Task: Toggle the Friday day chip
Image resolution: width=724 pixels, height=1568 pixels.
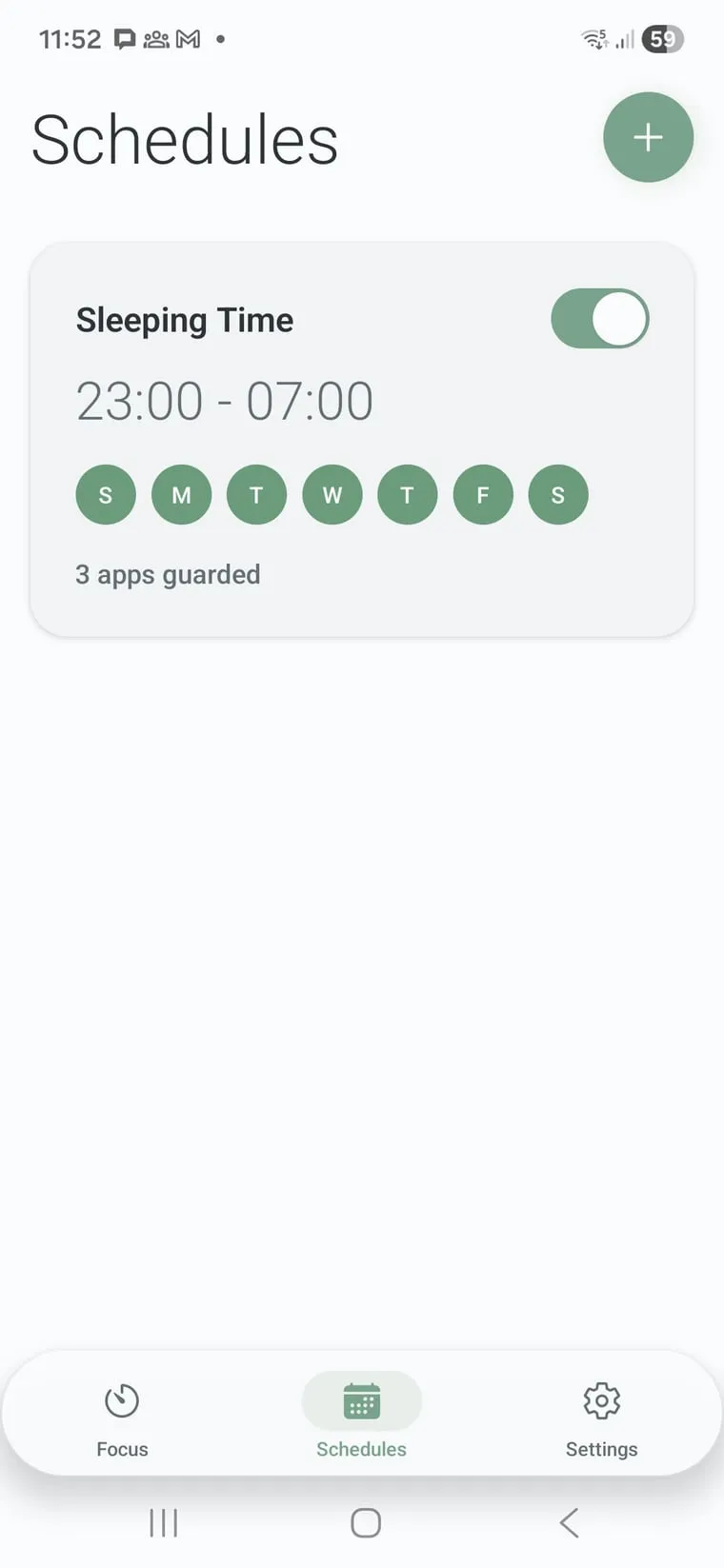Action: [x=483, y=495]
